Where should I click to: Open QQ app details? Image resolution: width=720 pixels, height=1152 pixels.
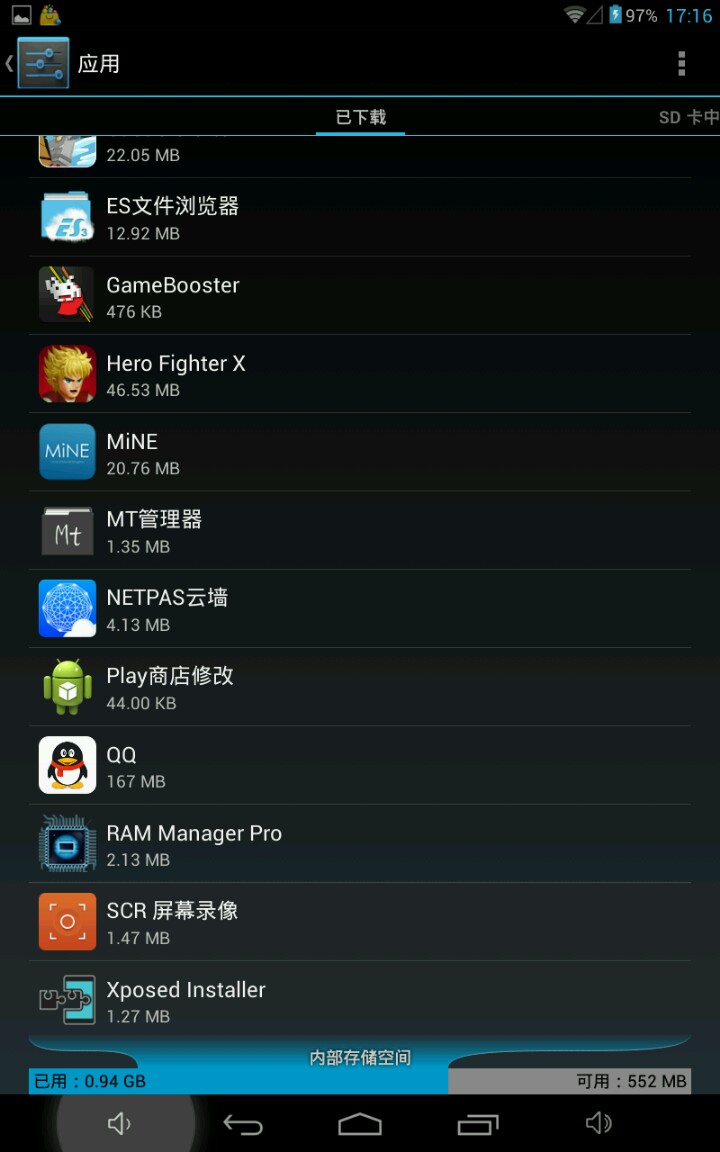click(x=360, y=765)
